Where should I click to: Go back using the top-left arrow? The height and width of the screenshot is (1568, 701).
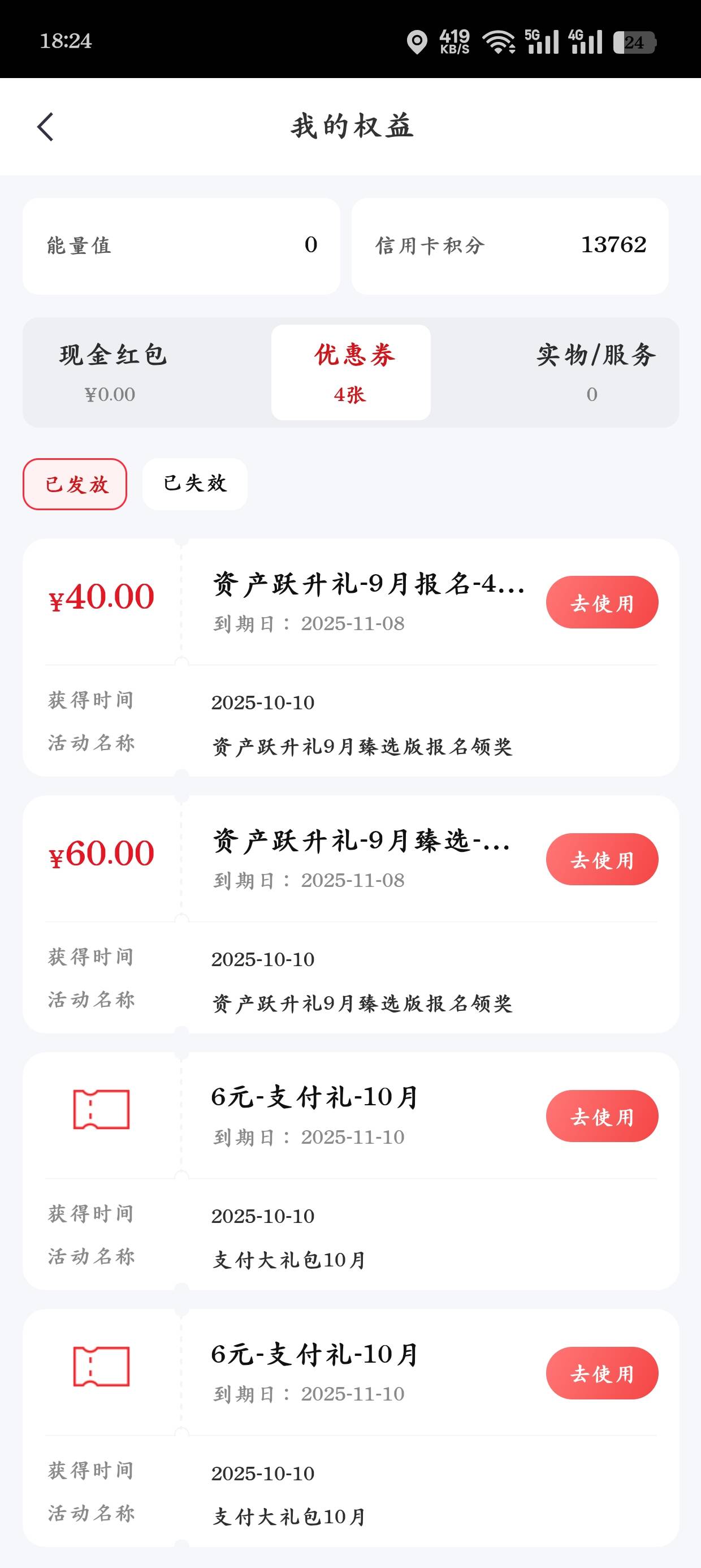(46, 127)
